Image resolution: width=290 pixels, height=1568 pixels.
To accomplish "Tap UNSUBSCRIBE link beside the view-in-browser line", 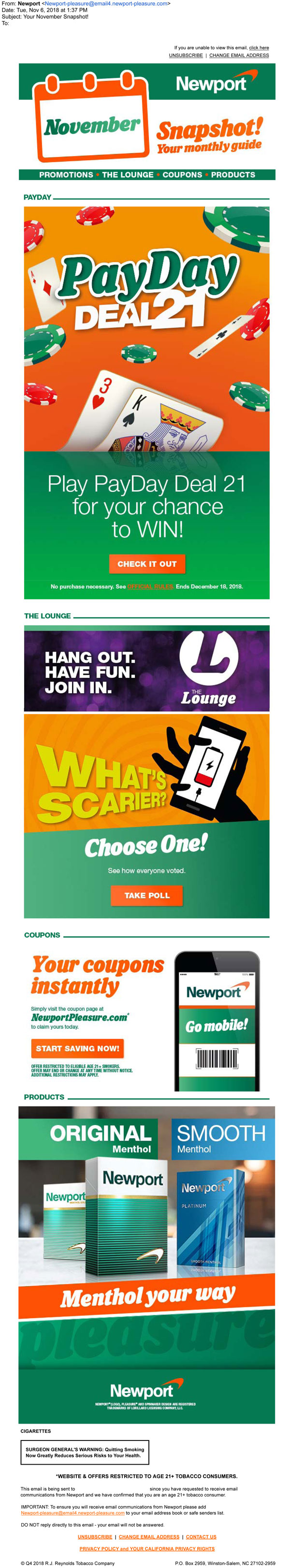I will point(186,56).
